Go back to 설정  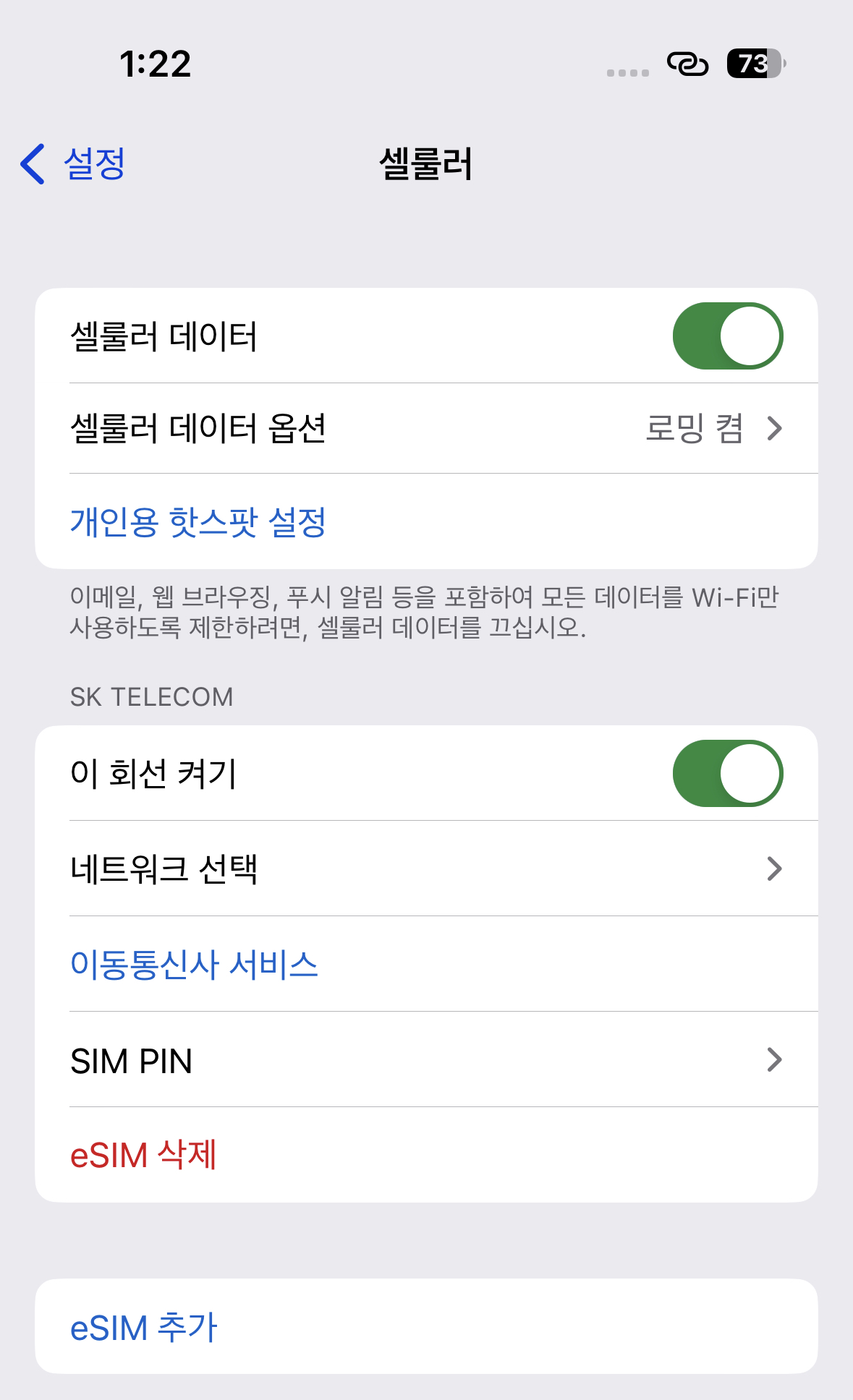point(73,164)
